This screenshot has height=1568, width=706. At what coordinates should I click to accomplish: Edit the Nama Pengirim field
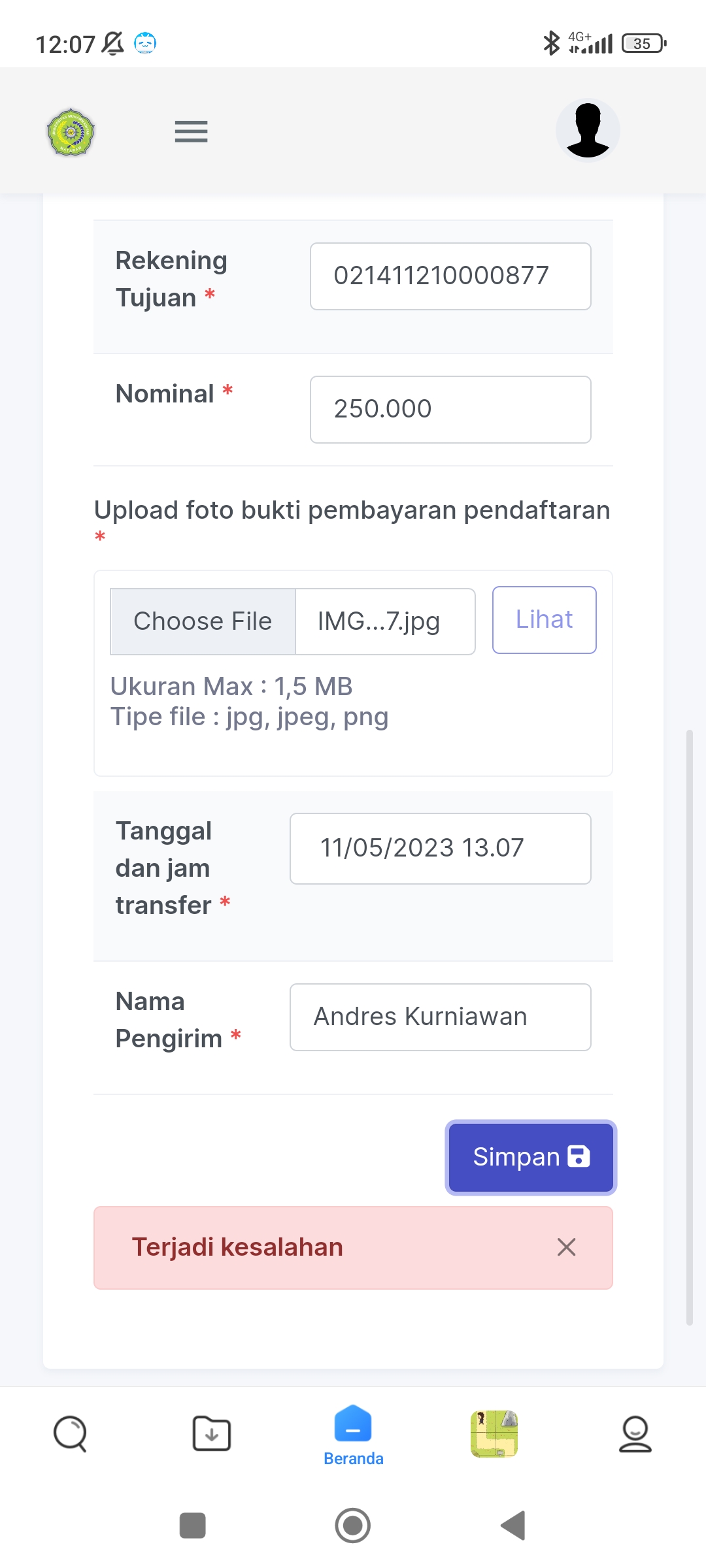point(440,1017)
